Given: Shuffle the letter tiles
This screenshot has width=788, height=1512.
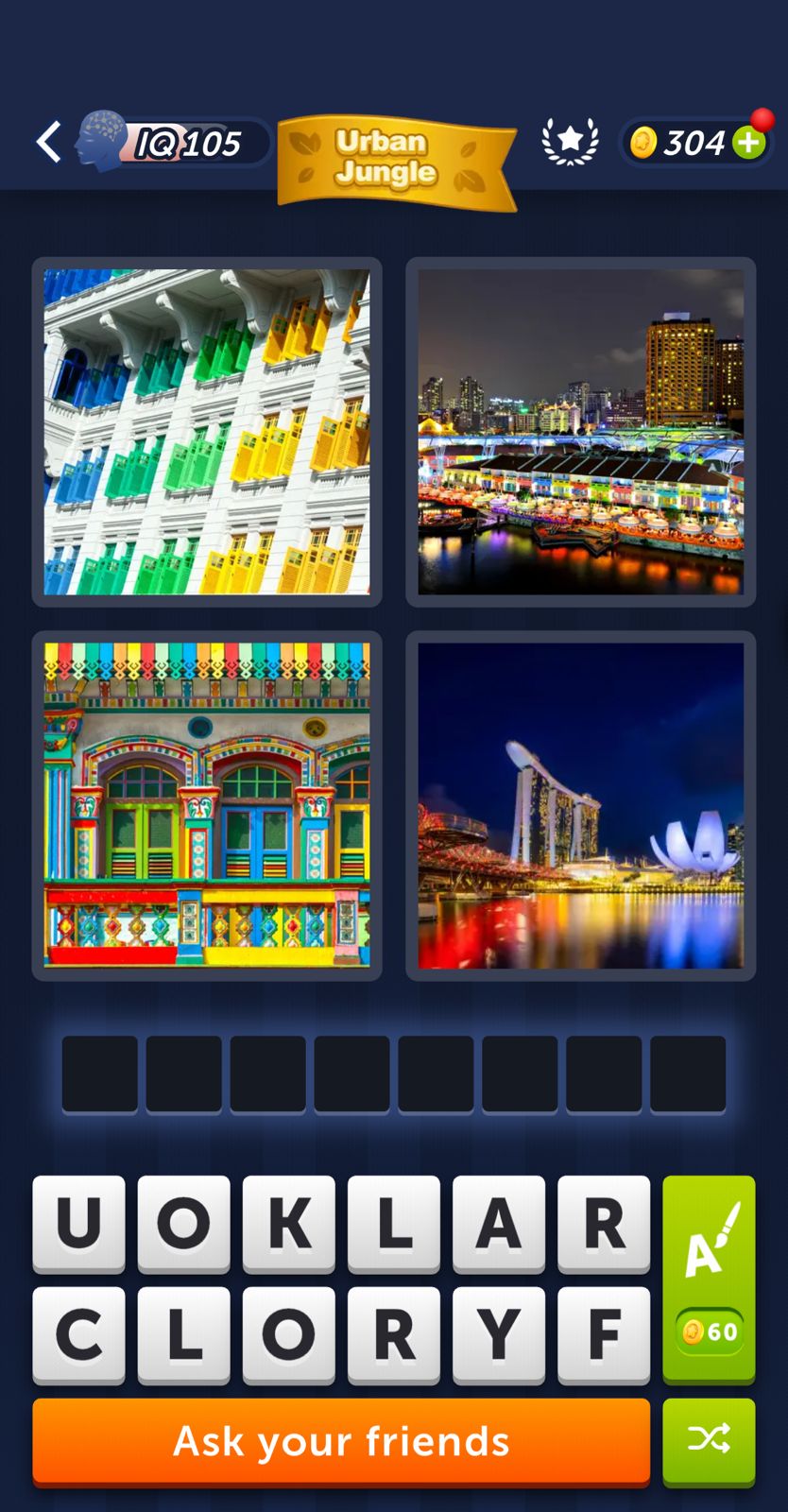Looking at the screenshot, I should tap(709, 1439).
